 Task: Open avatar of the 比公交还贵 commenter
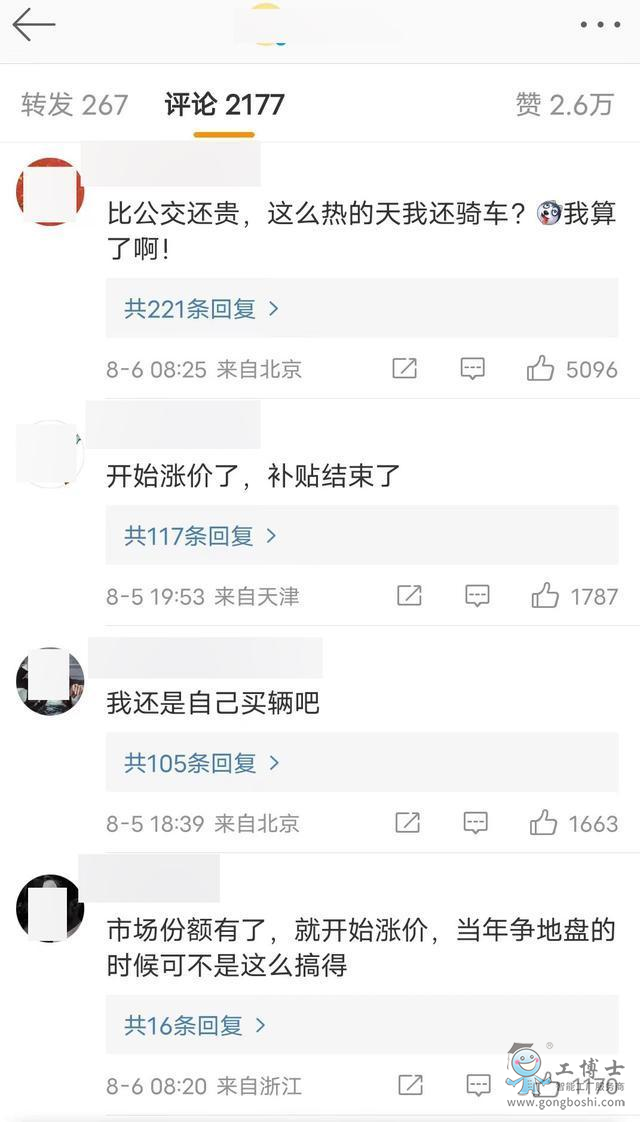49,192
